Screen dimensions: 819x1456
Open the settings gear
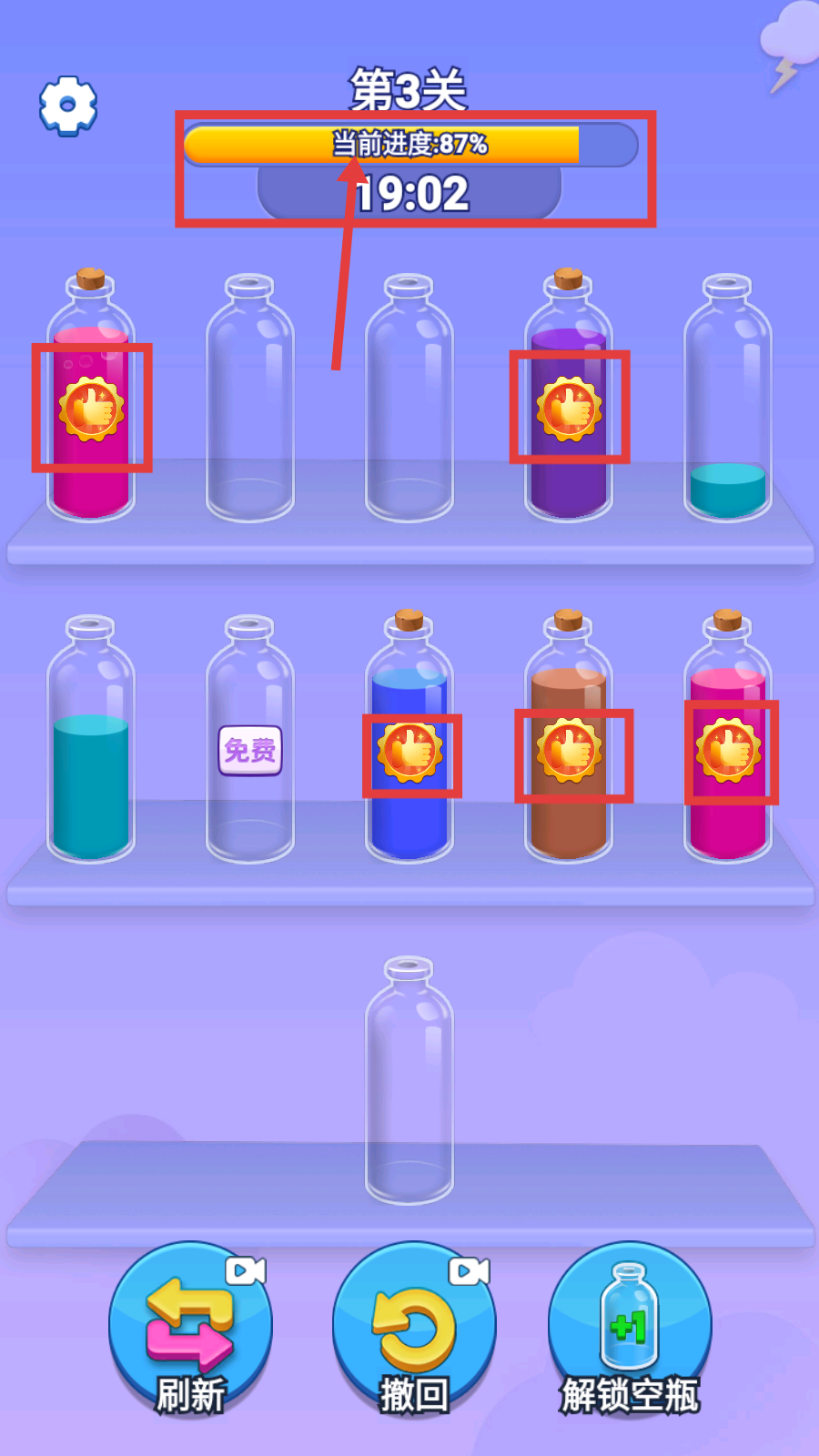point(68,106)
